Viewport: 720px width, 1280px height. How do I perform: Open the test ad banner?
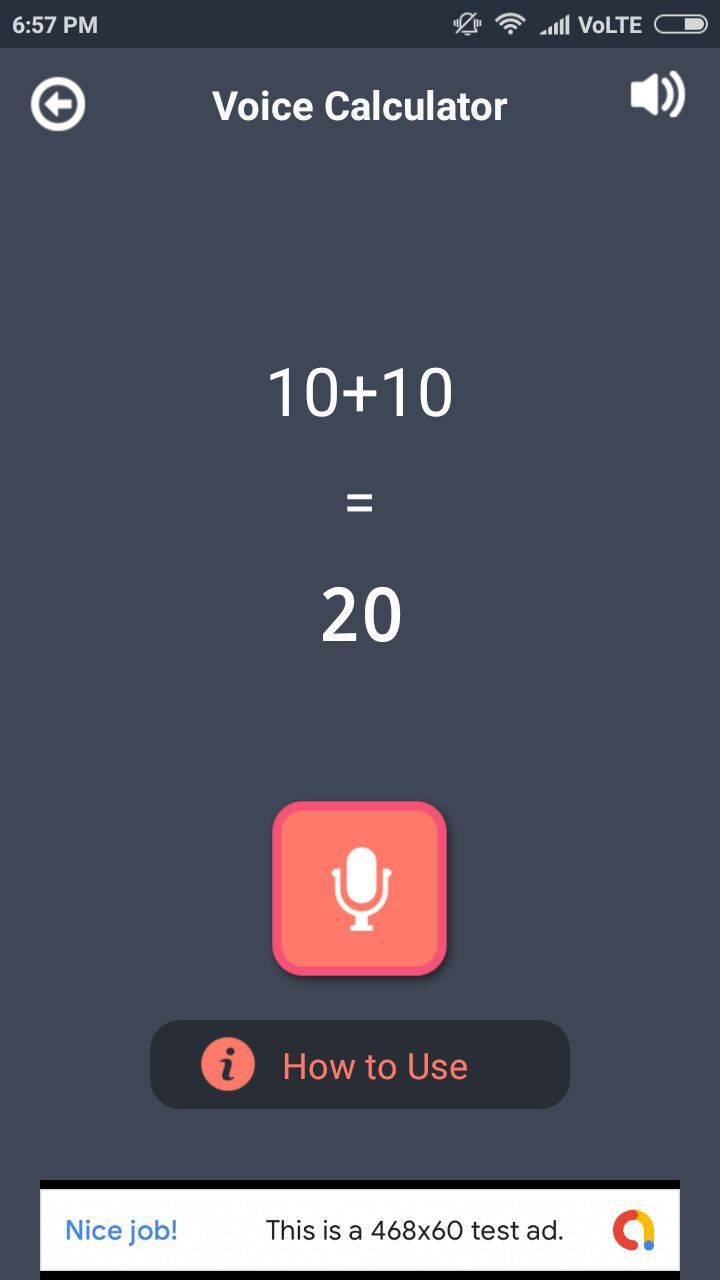(360, 1229)
